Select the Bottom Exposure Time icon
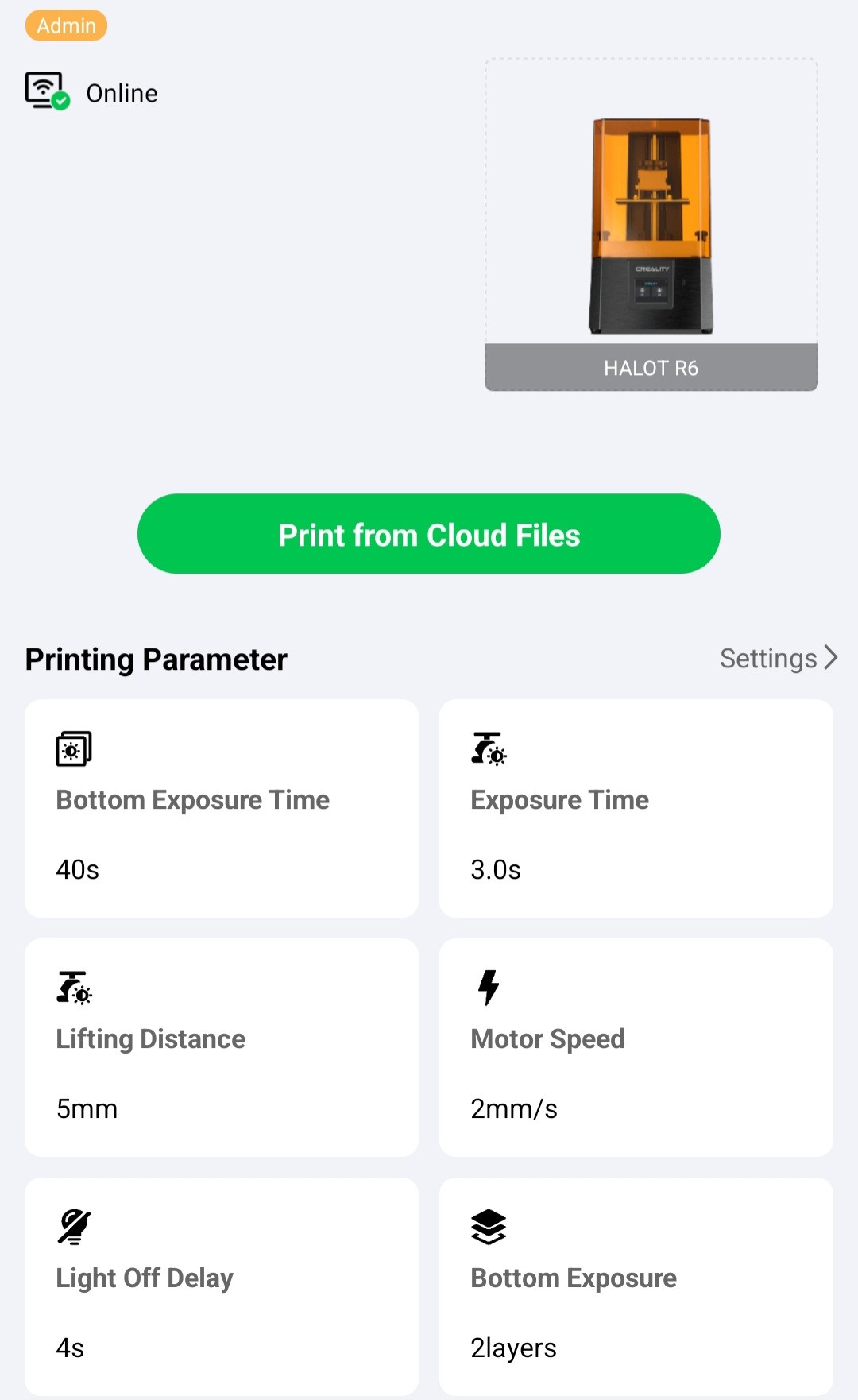 74,747
